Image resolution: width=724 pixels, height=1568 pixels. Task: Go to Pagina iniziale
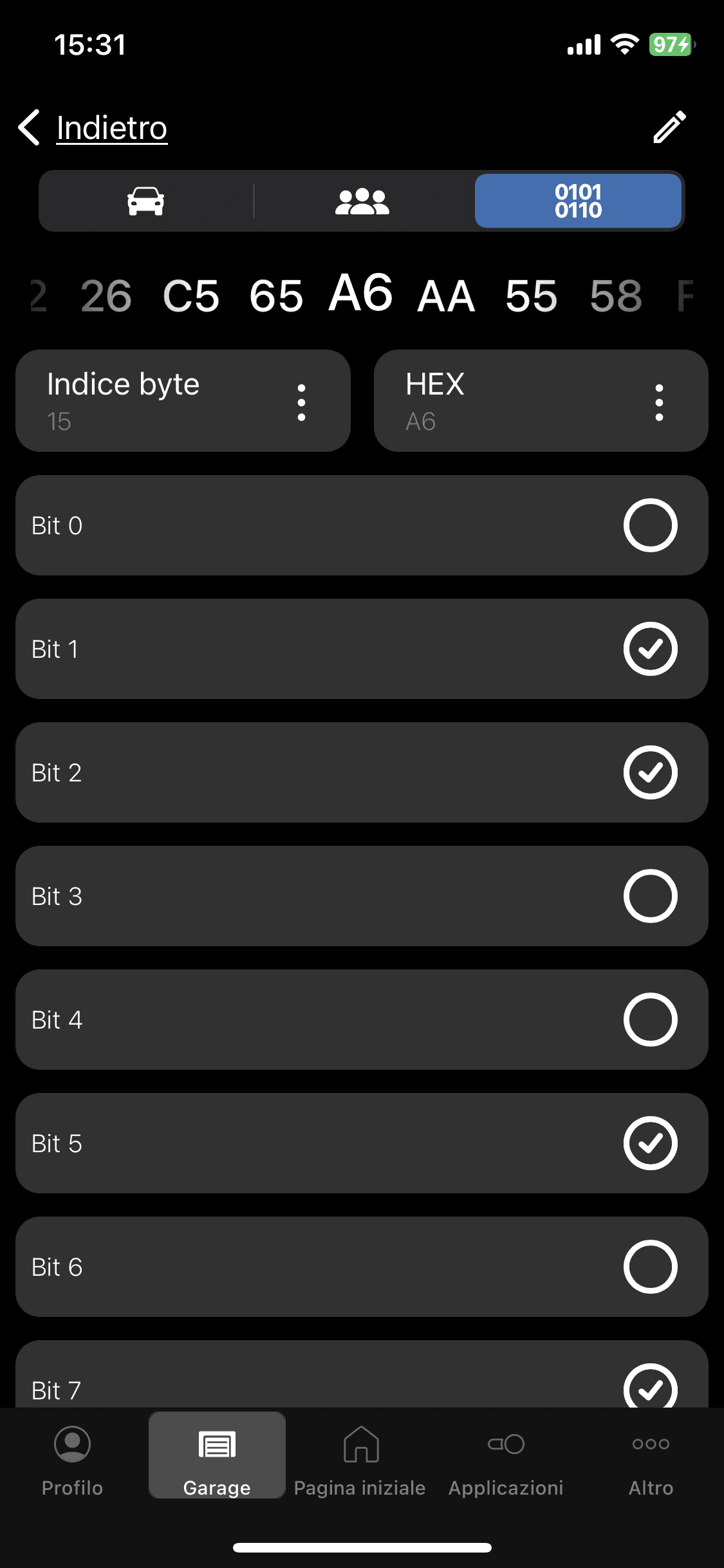tap(360, 1461)
